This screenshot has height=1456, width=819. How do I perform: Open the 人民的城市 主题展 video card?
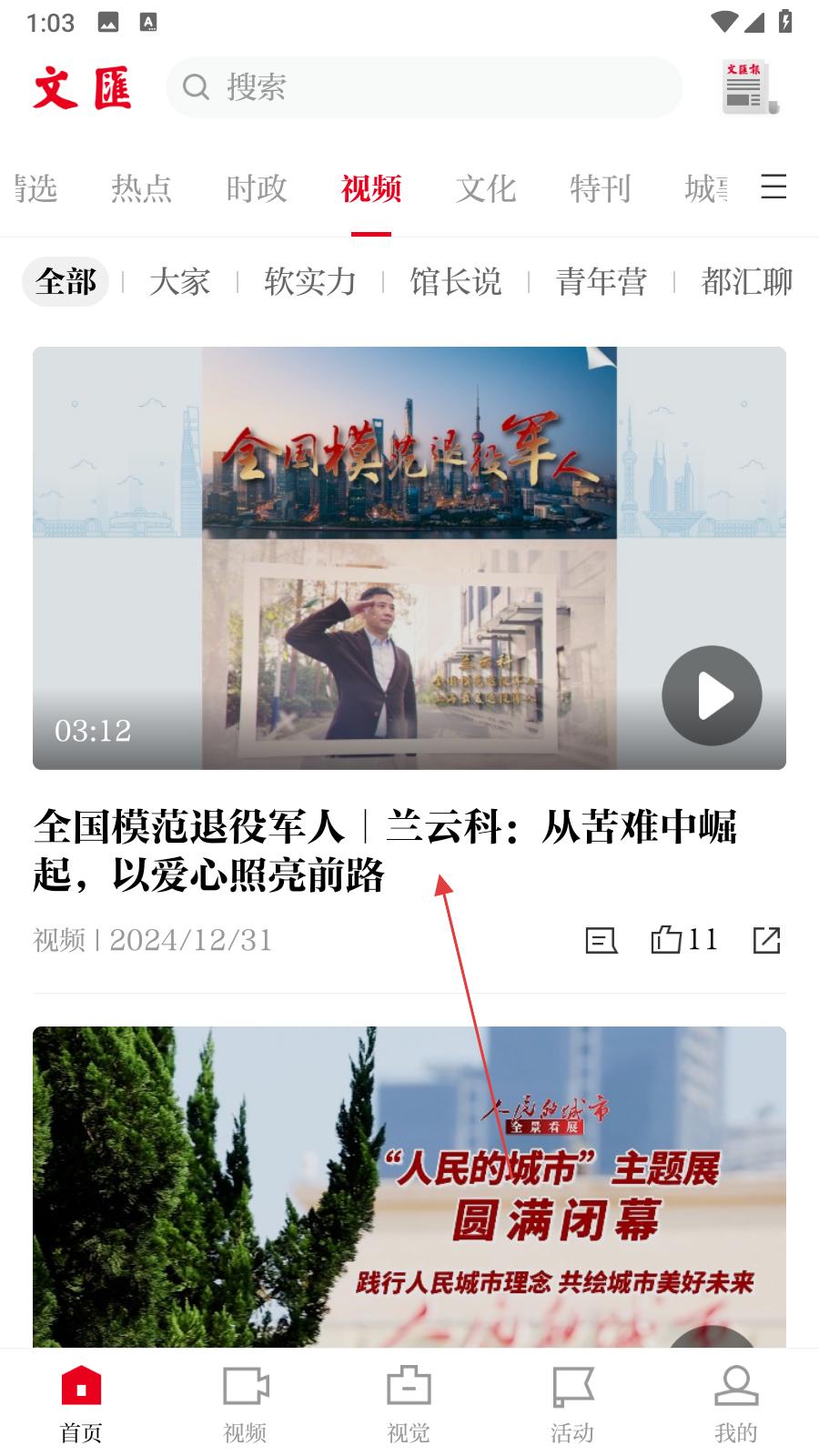pyautogui.click(x=409, y=1183)
